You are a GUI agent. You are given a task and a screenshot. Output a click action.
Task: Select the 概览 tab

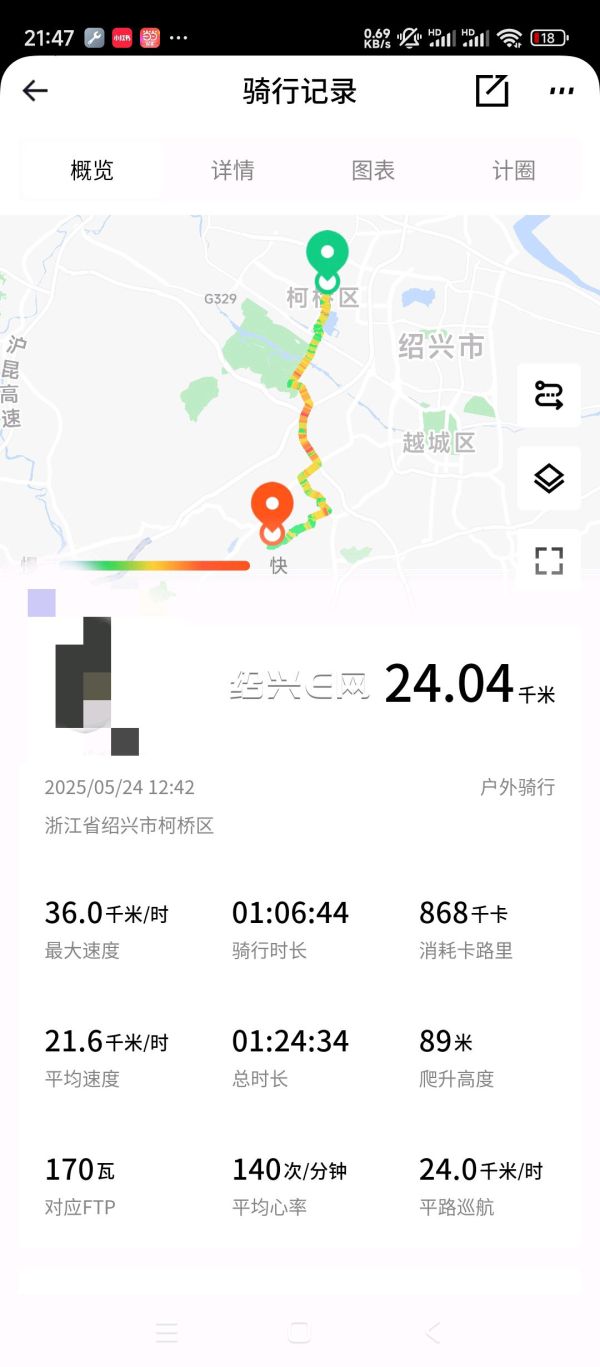coord(92,171)
